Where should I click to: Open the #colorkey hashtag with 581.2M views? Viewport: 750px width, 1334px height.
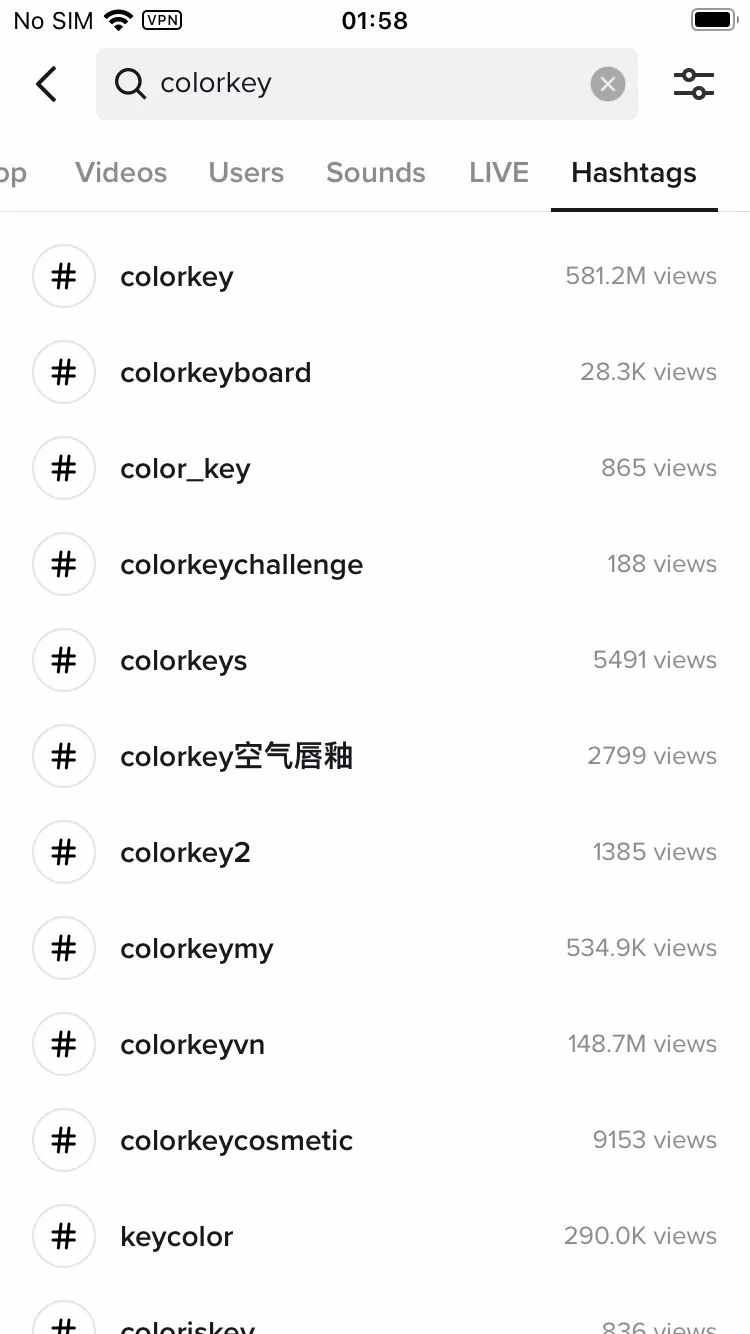point(375,276)
